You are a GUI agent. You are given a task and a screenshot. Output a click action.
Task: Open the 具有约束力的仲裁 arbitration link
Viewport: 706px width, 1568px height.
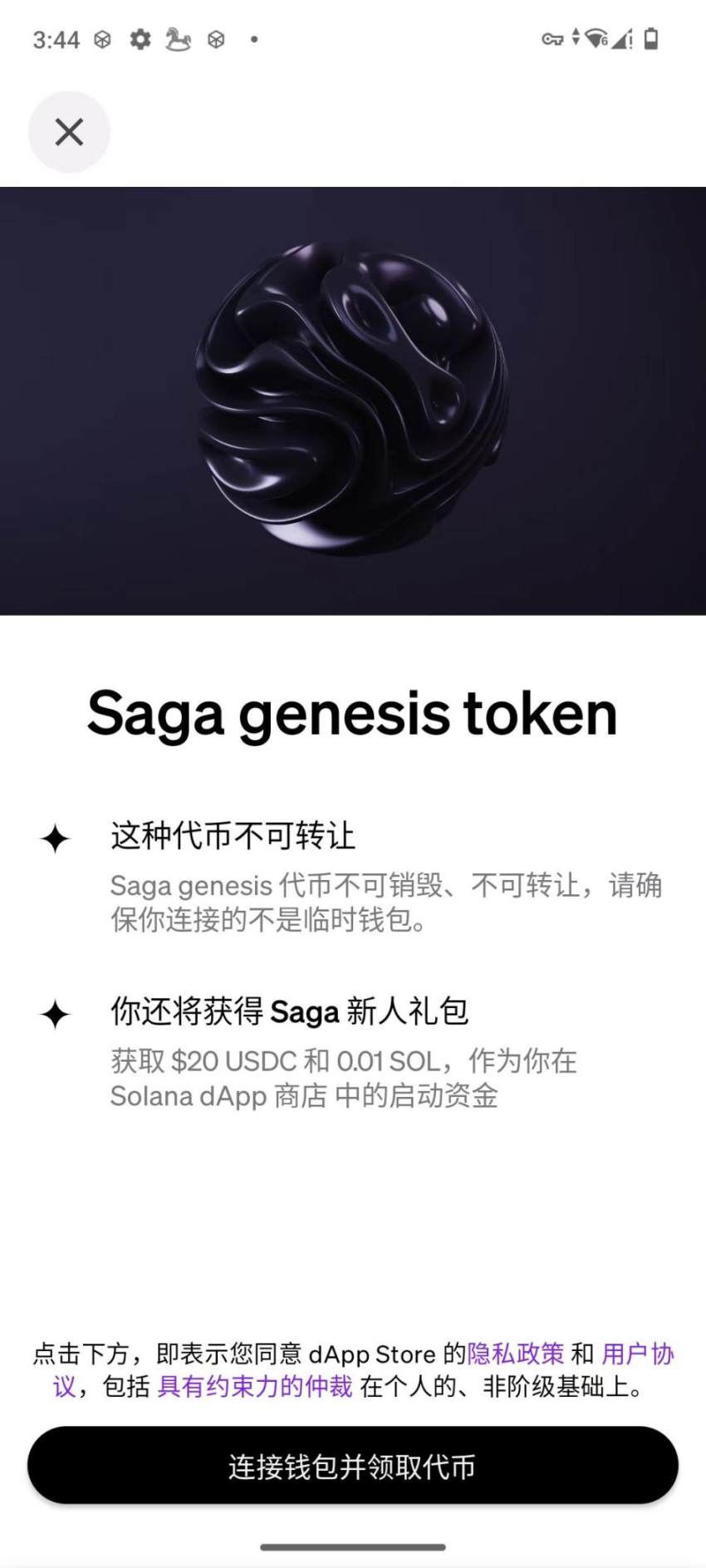[x=255, y=1387]
